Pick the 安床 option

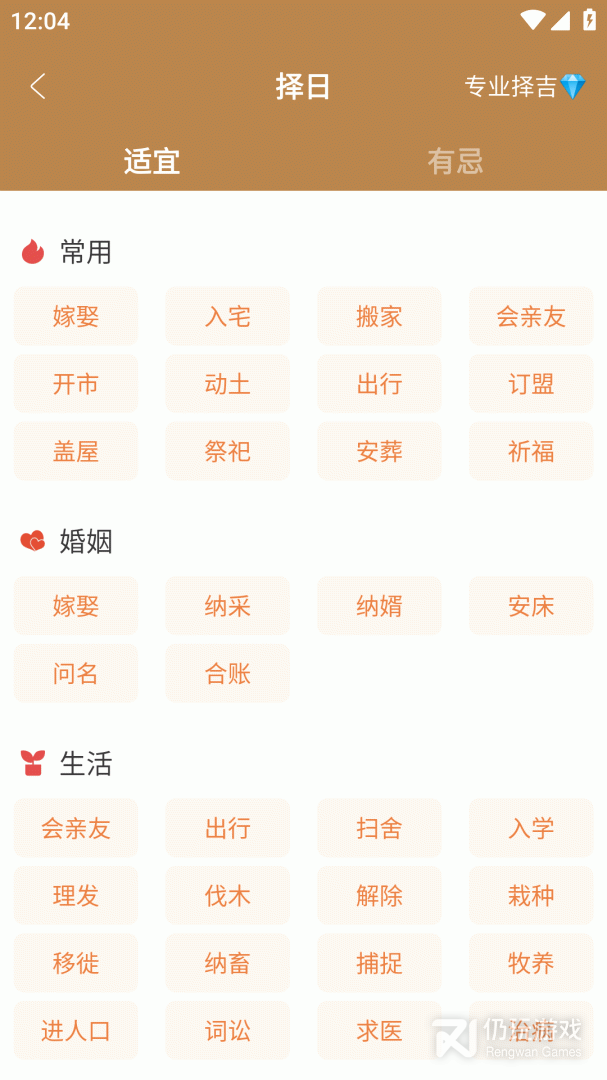(531, 606)
